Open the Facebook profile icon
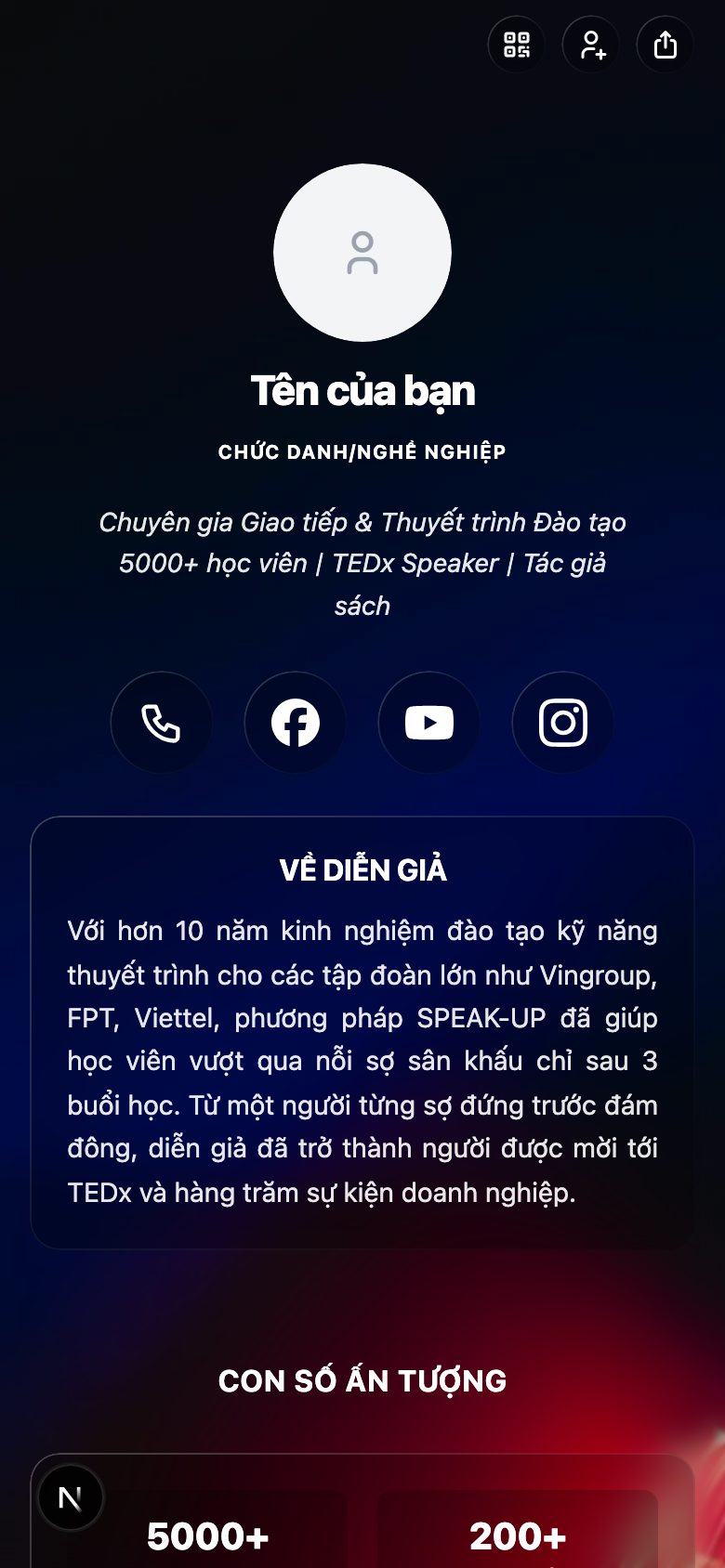 pyautogui.click(x=295, y=723)
